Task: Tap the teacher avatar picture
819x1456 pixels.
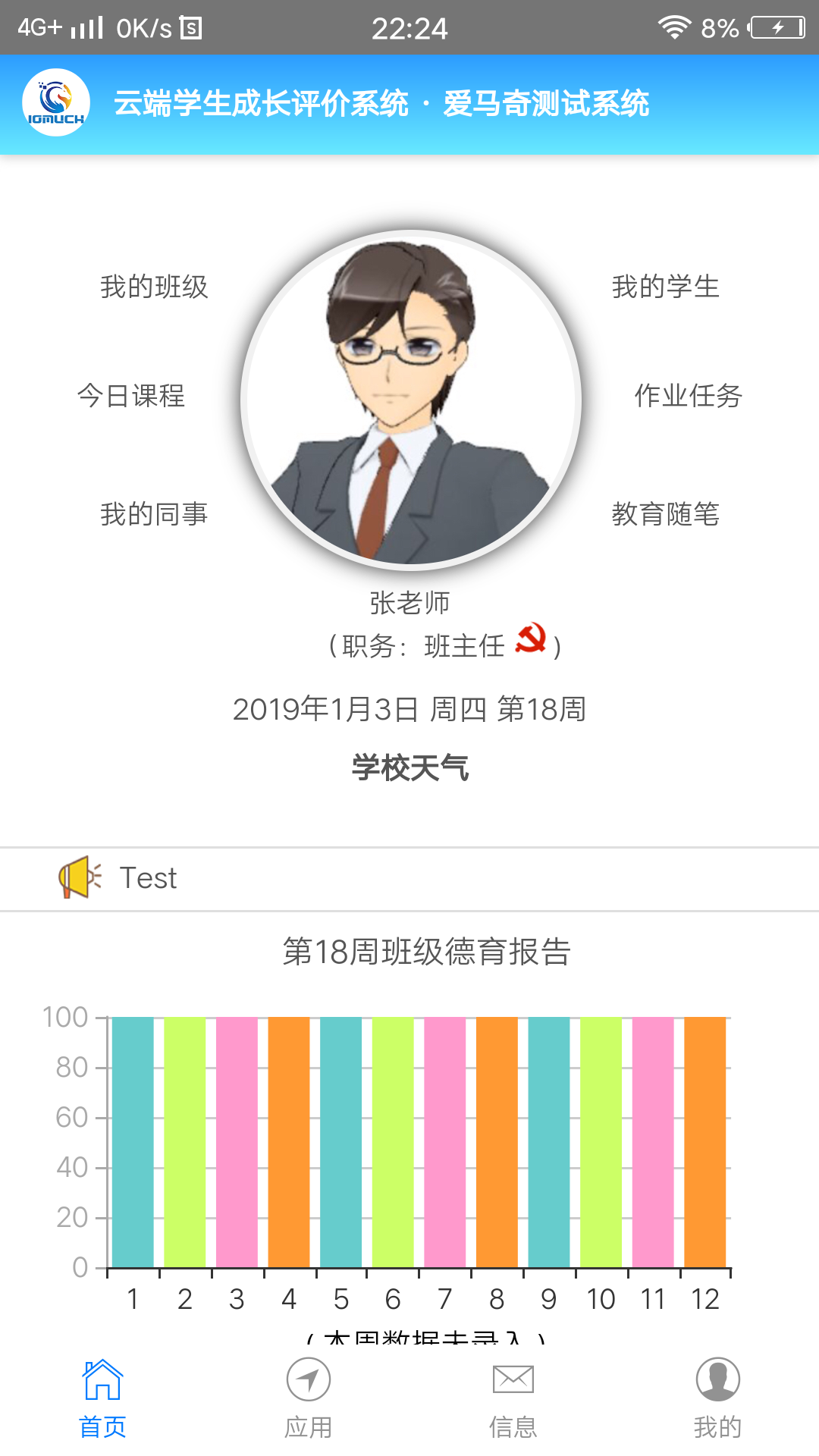Action: click(x=410, y=400)
